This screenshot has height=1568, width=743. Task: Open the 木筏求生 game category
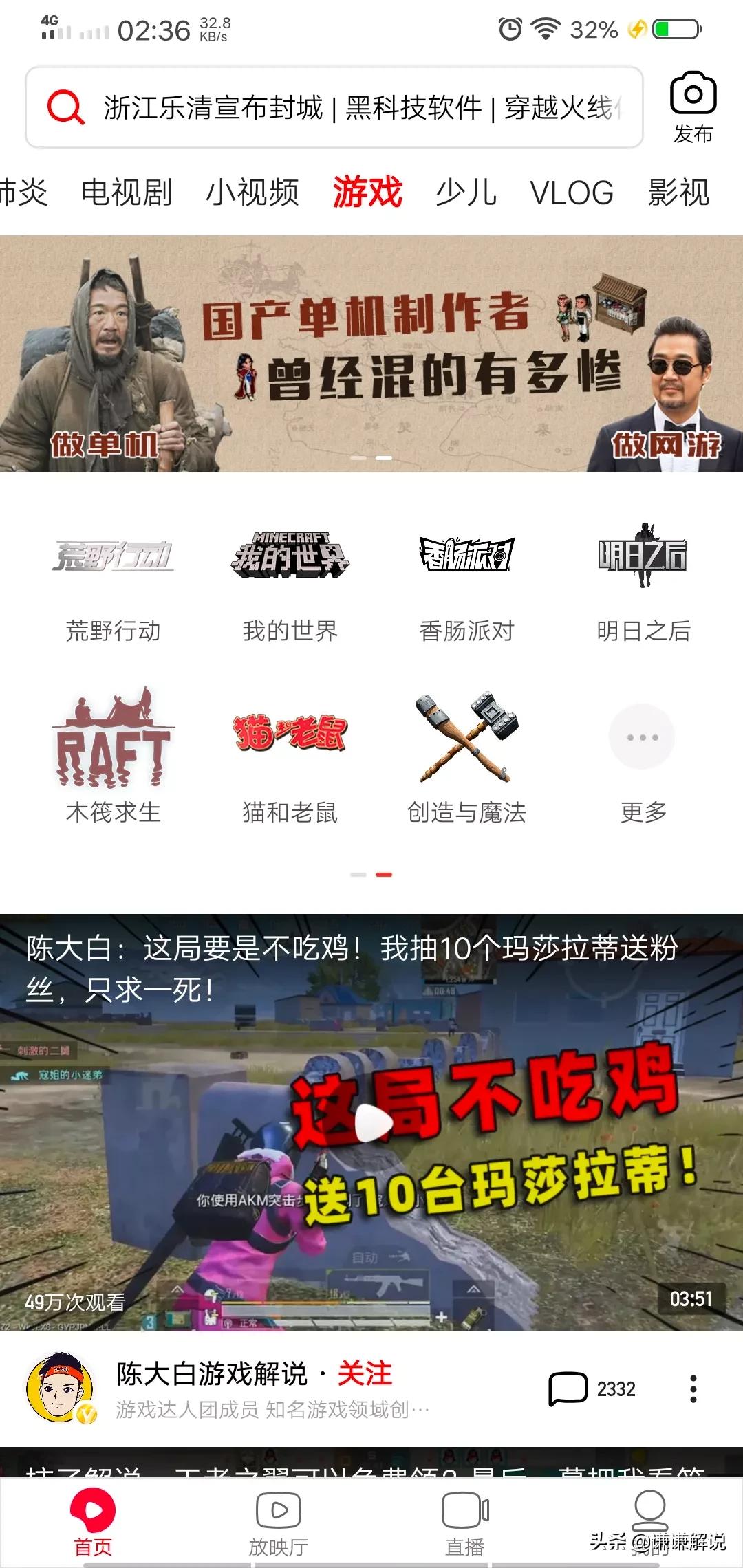point(113,756)
